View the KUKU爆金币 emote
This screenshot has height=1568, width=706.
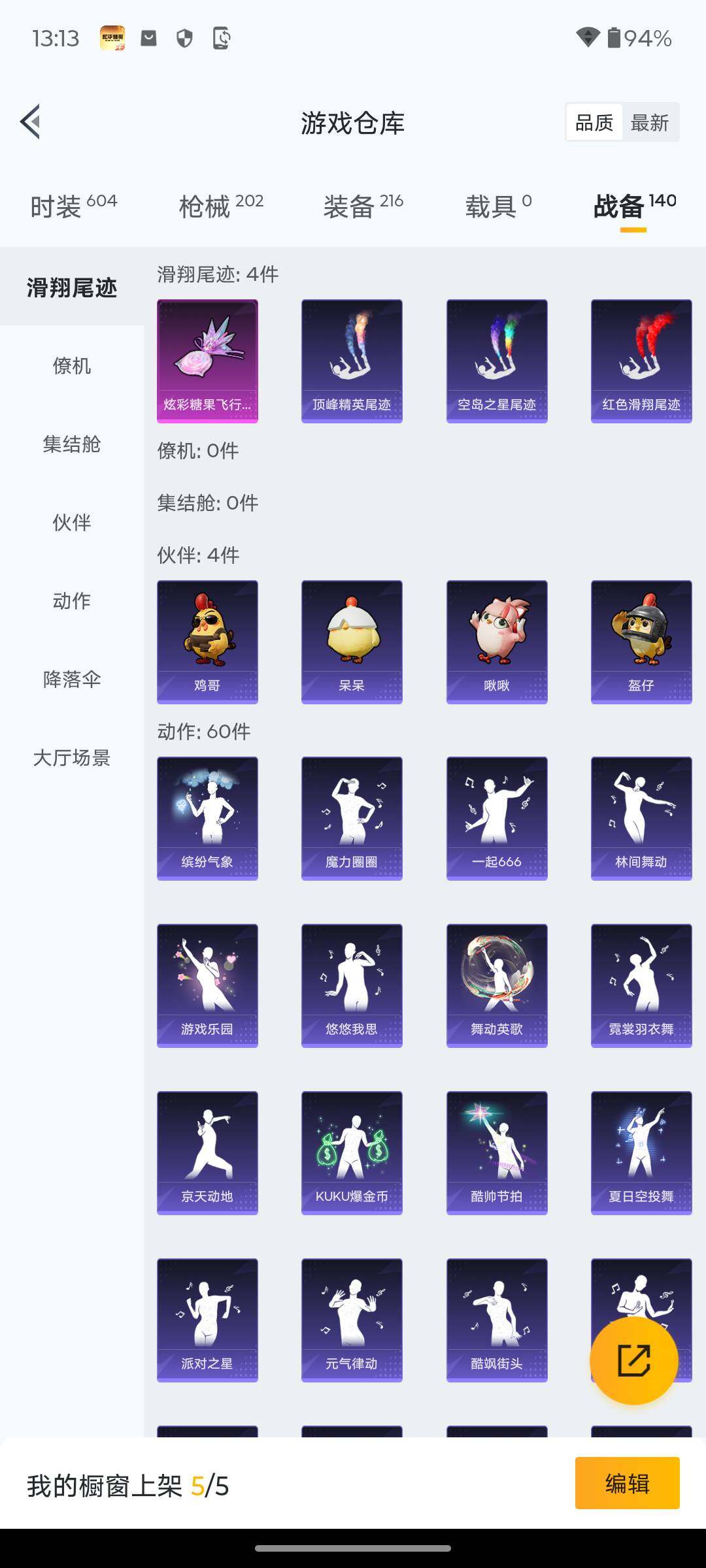tap(352, 1152)
